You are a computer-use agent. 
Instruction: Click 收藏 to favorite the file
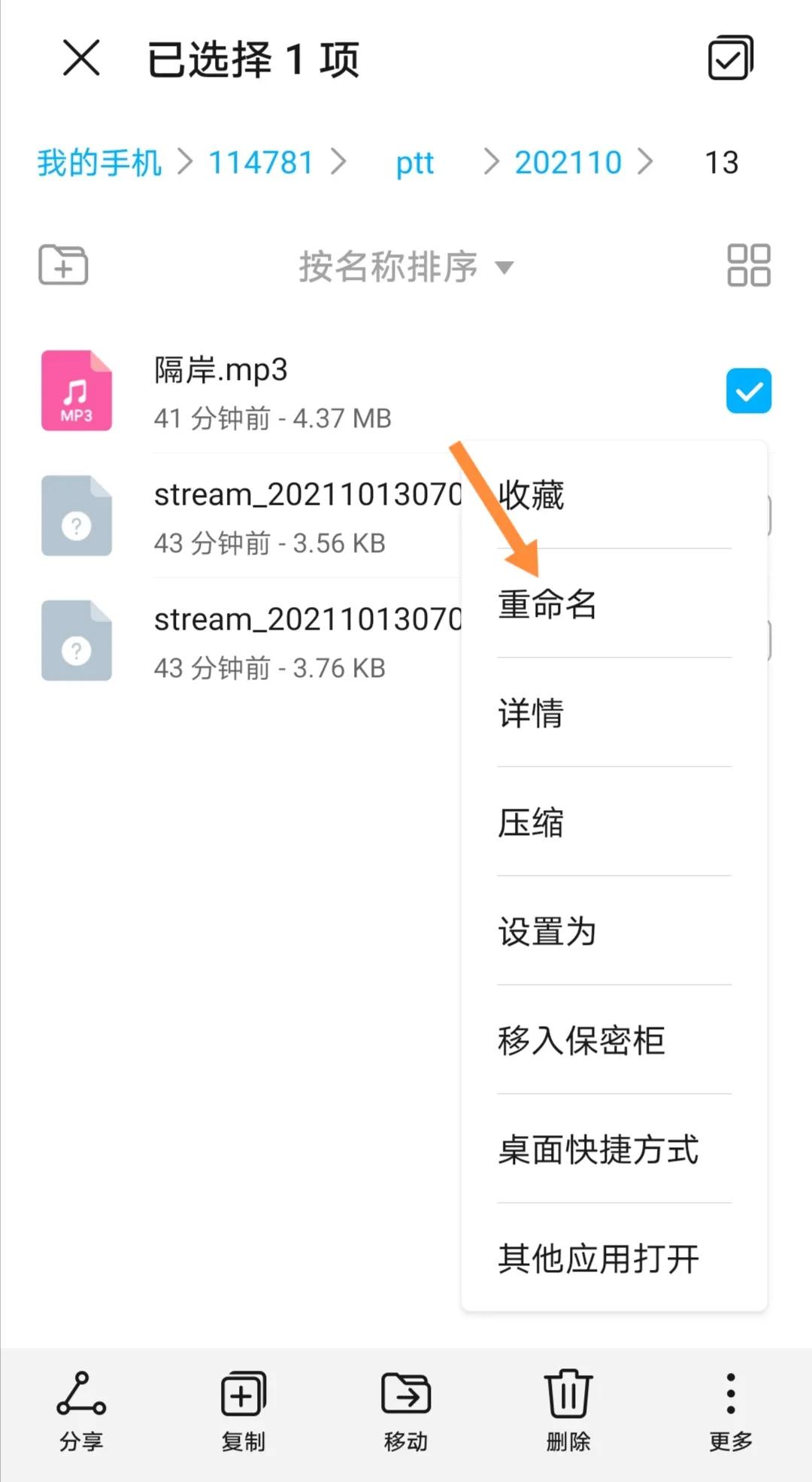tap(531, 497)
